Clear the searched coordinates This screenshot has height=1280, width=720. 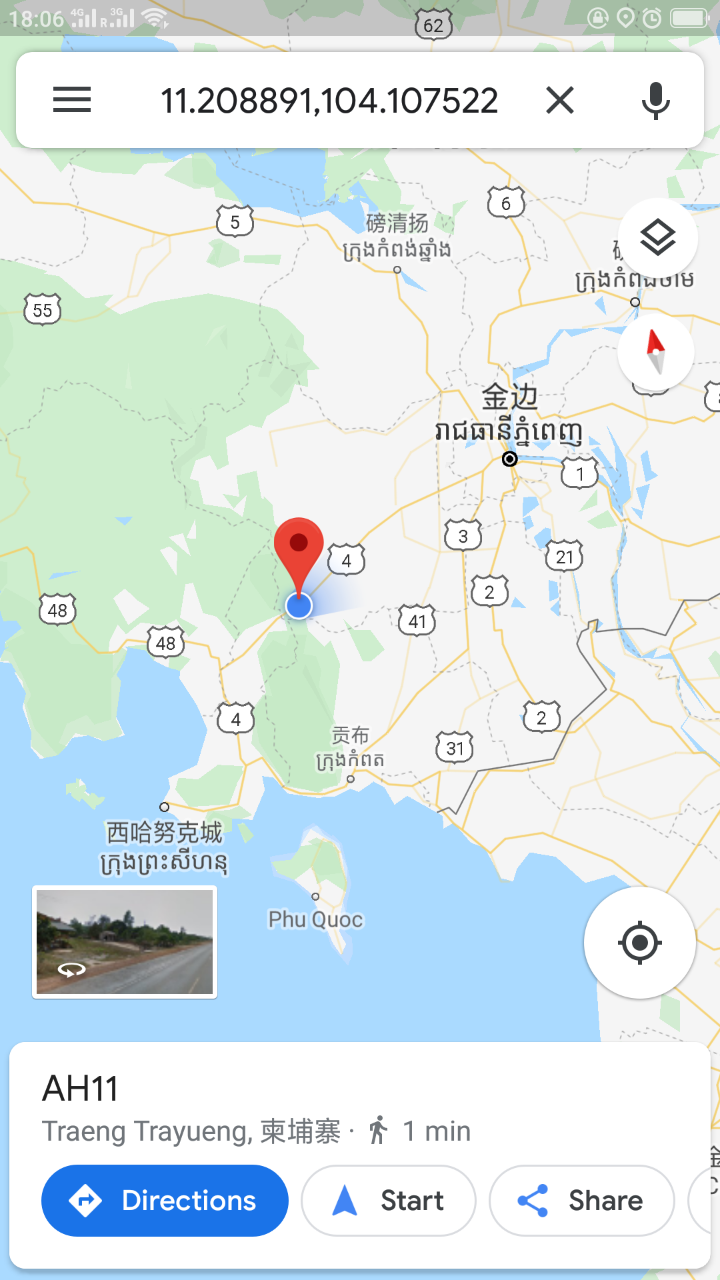(x=560, y=100)
